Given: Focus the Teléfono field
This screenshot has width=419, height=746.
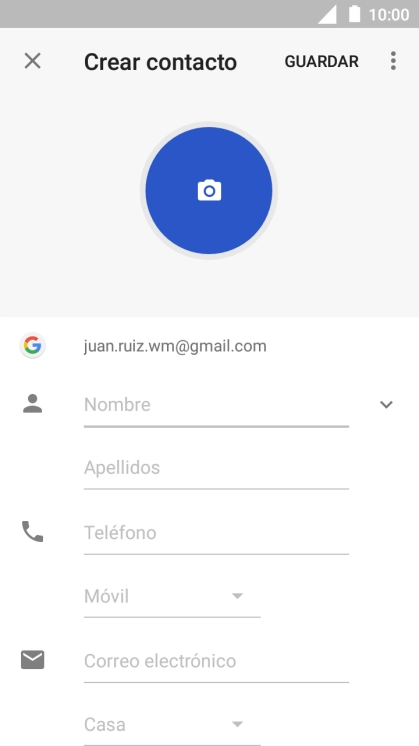Looking at the screenshot, I should click(x=216, y=533).
